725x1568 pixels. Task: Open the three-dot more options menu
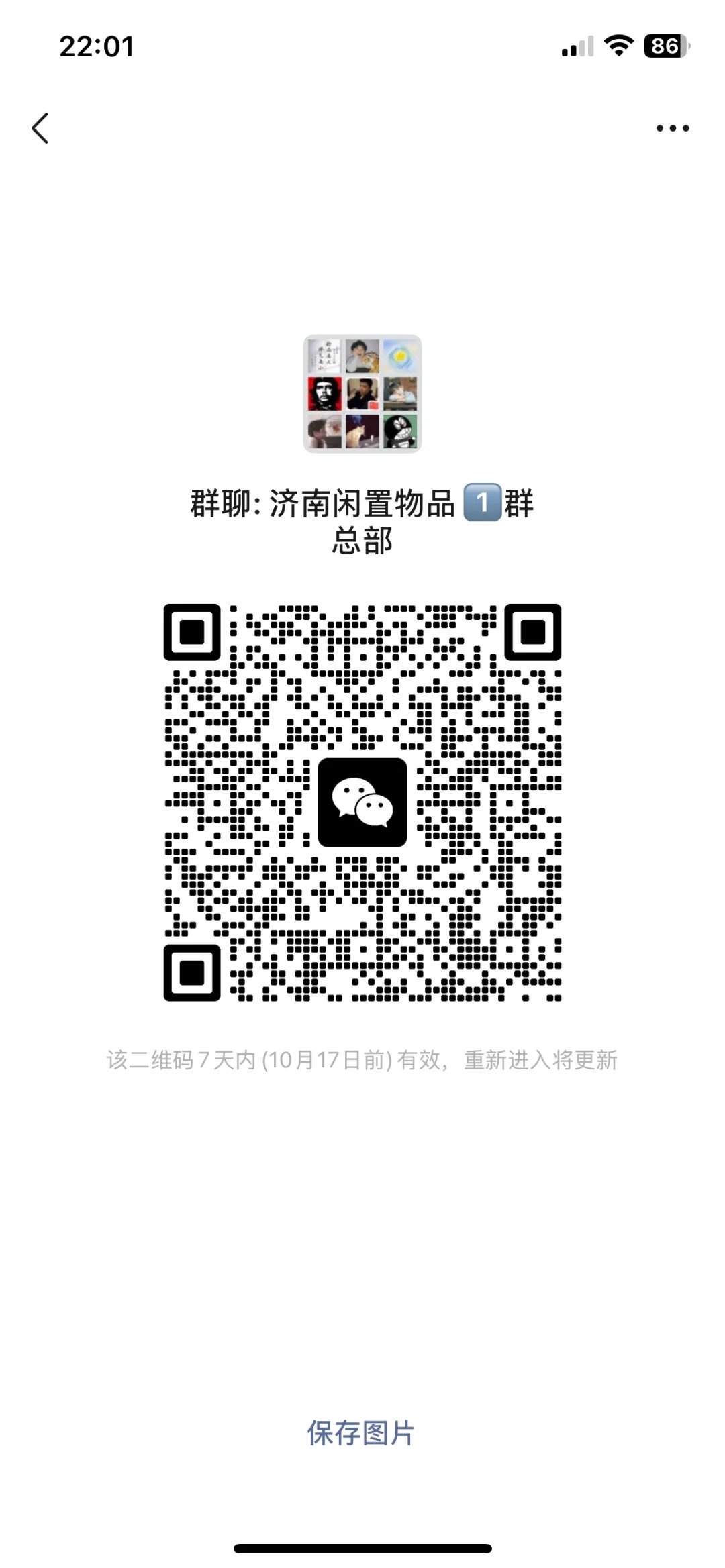pyautogui.click(x=673, y=128)
